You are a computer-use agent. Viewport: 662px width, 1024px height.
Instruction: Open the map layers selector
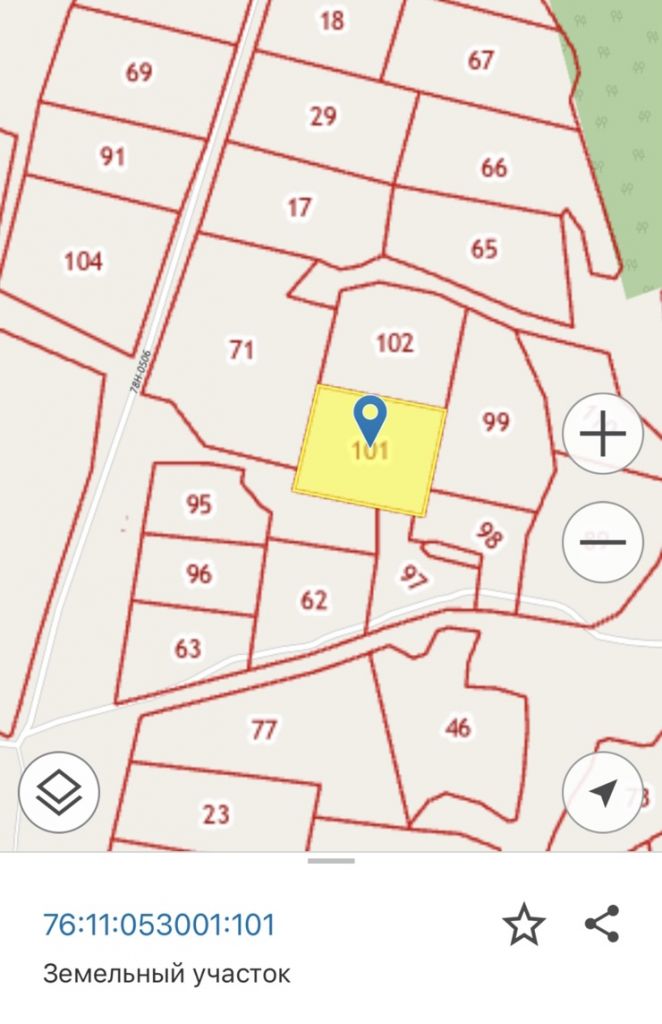(59, 792)
